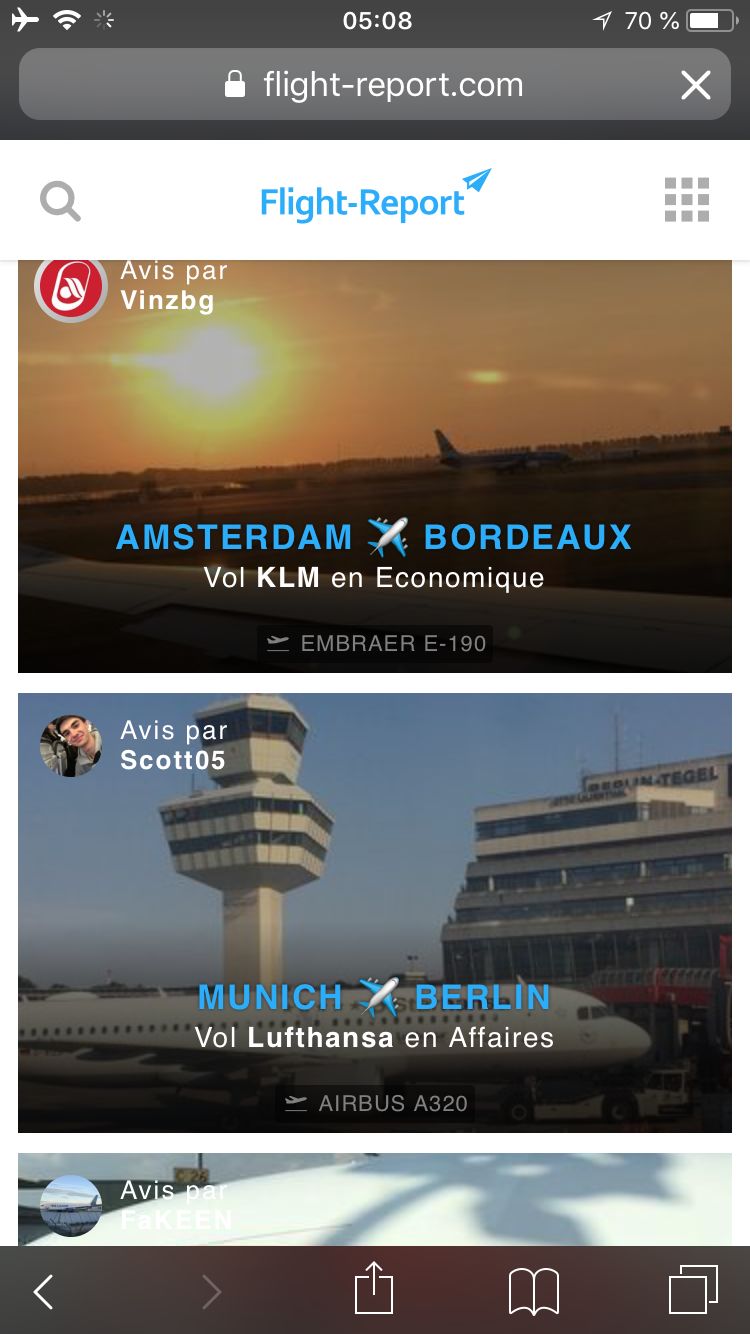
Task: Open the grid menu icon
Action: click(687, 200)
